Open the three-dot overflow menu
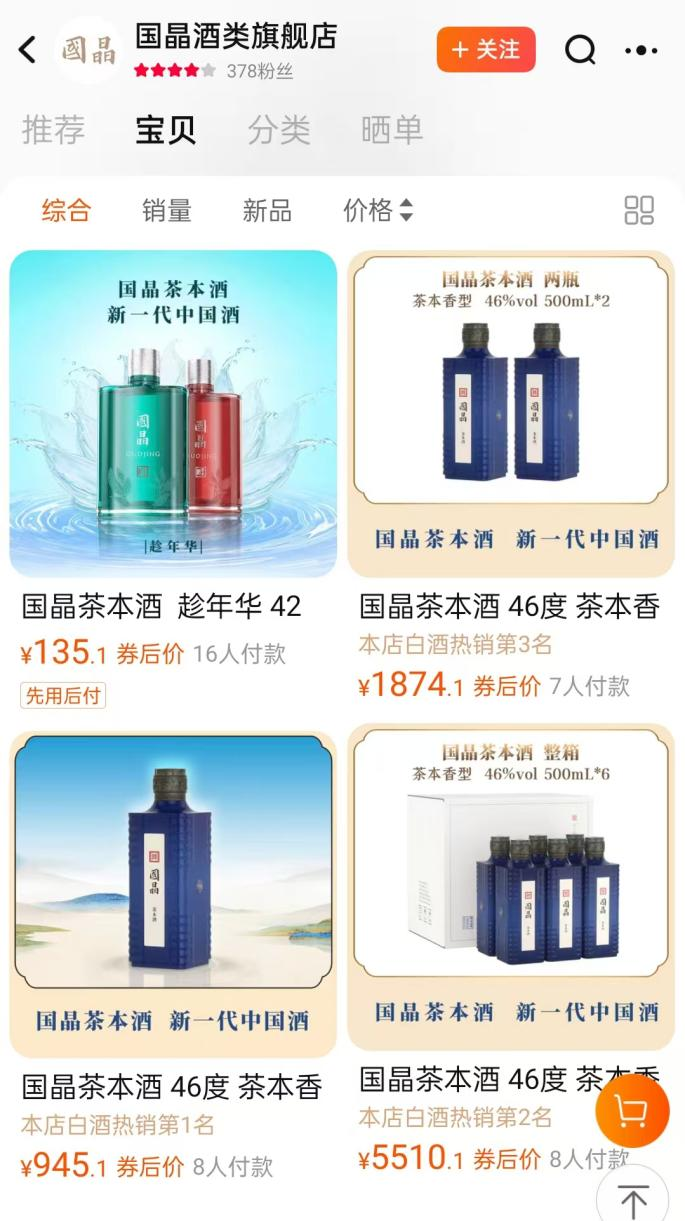 (641, 49)
